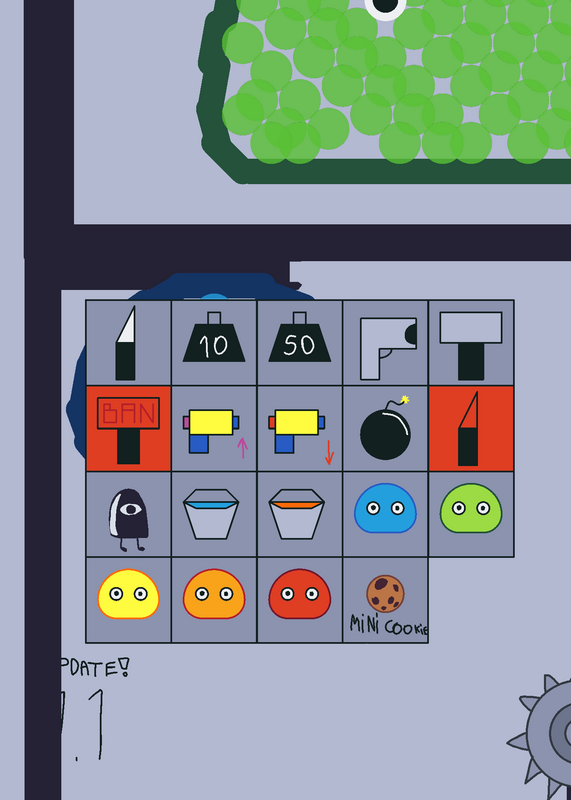Choose the blue slime character

tap(385, 514)
